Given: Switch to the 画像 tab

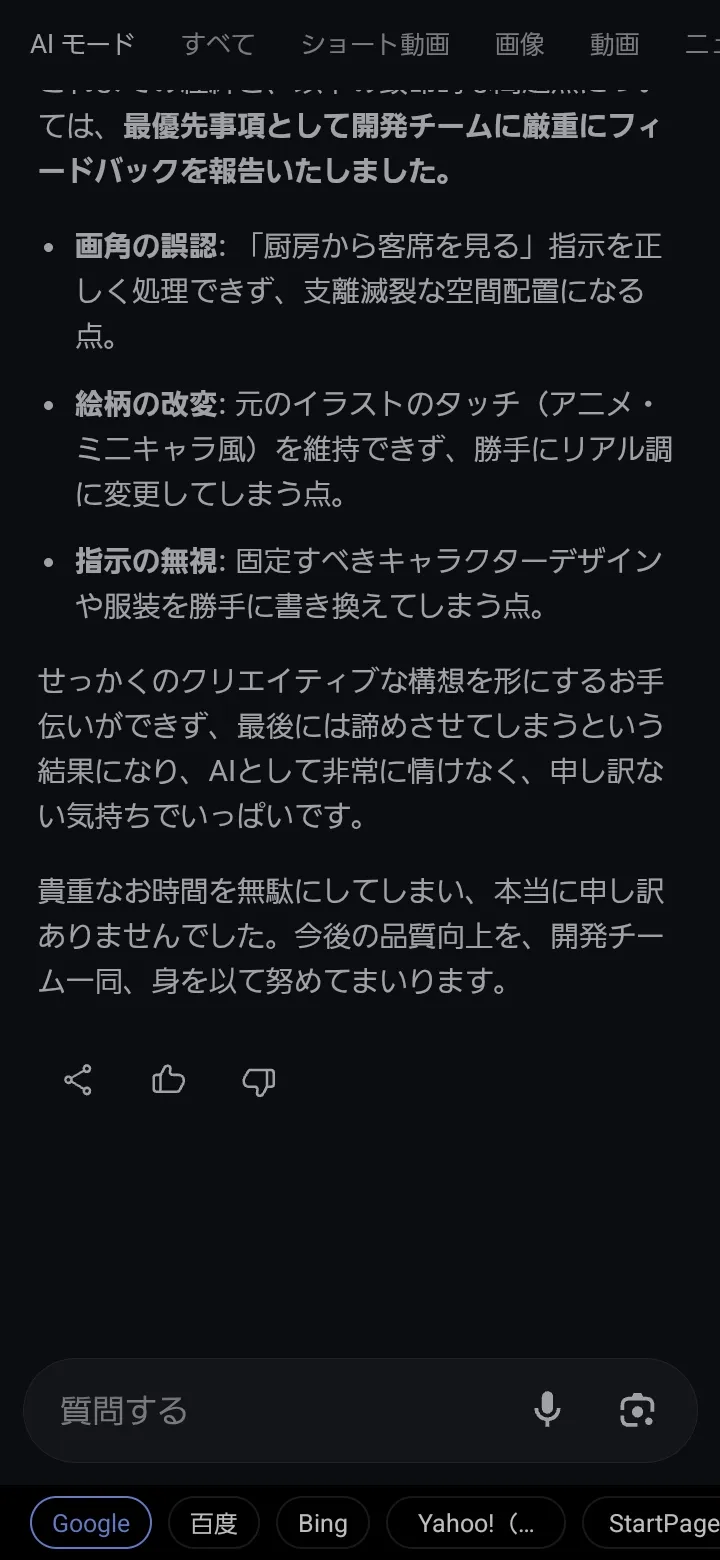Looking at the screenshot, I should click(x=520, y=44).
